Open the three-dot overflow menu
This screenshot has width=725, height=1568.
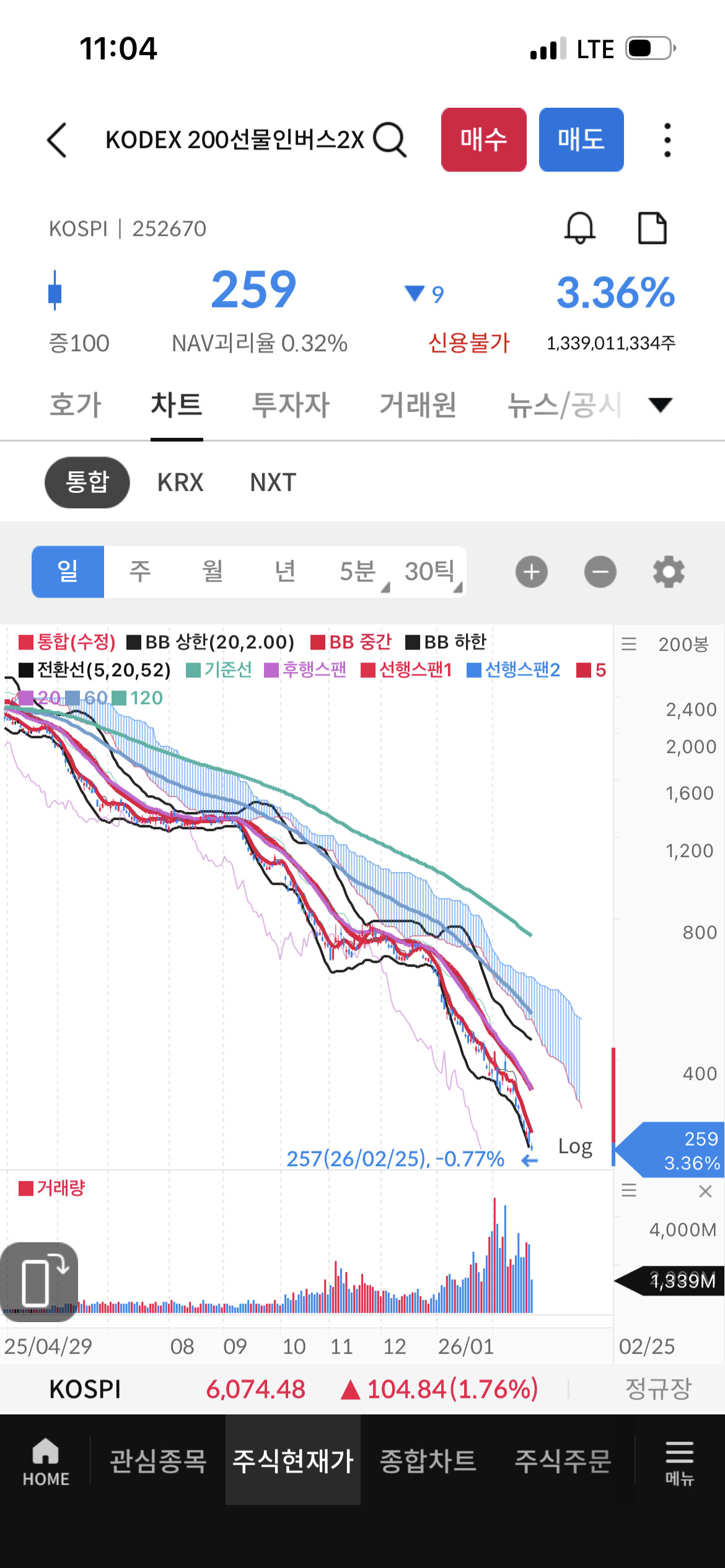(667, 140)
